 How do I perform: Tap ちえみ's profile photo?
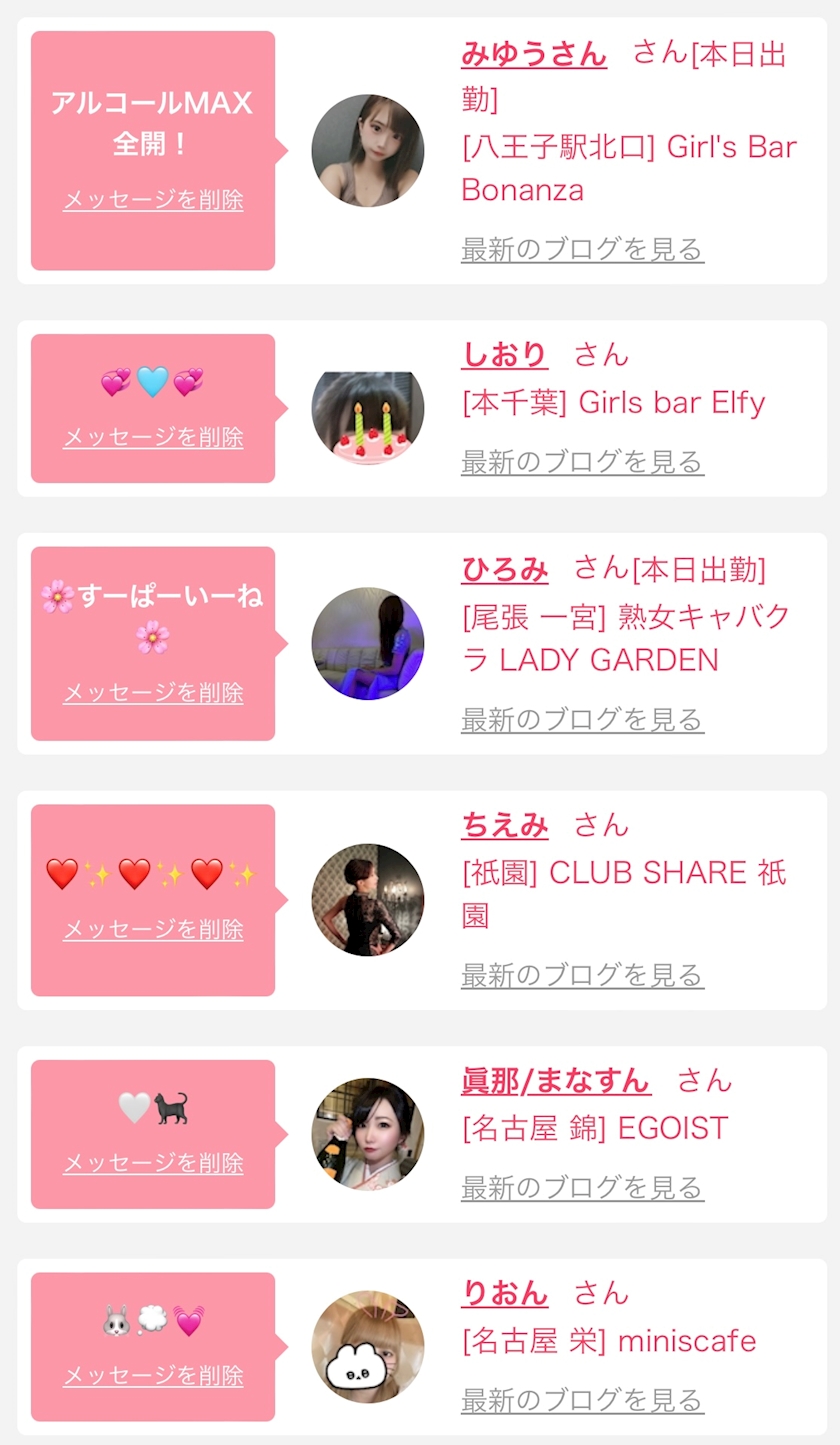tap(368, 900)
